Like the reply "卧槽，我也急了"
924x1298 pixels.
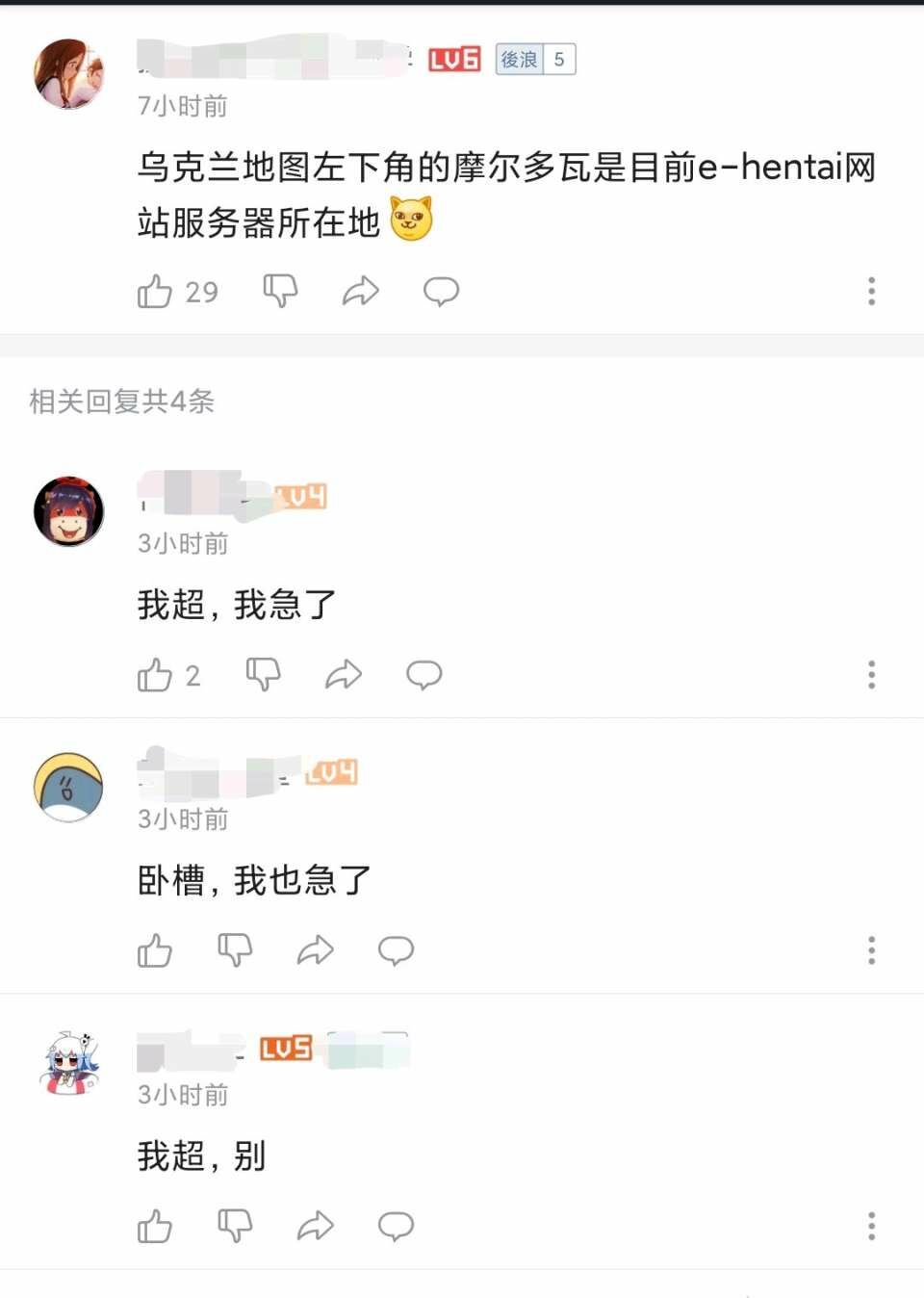click(x=155, y=950)
